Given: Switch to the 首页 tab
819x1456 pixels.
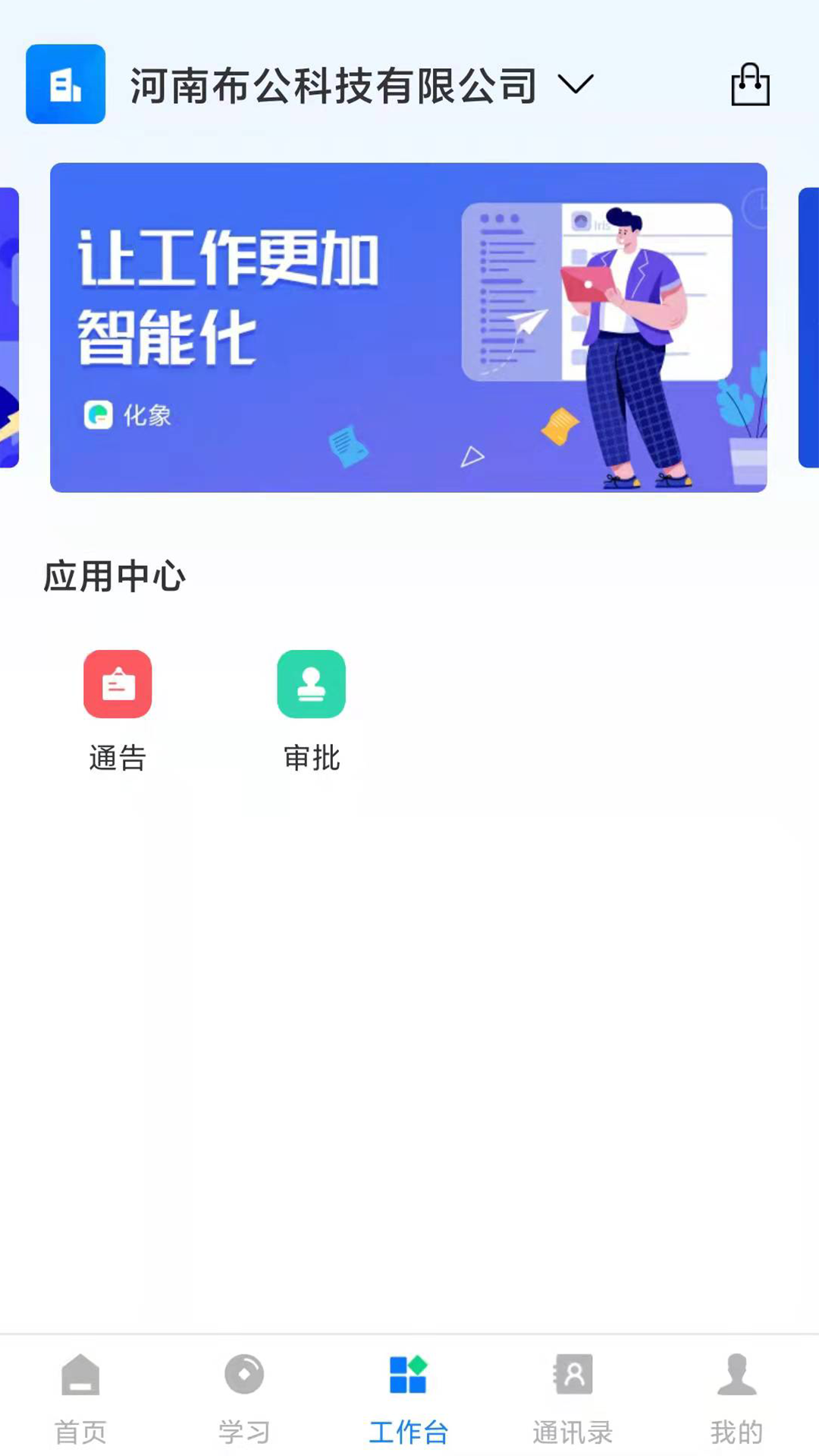Looking at the screenshot, I should [80, 1397].
